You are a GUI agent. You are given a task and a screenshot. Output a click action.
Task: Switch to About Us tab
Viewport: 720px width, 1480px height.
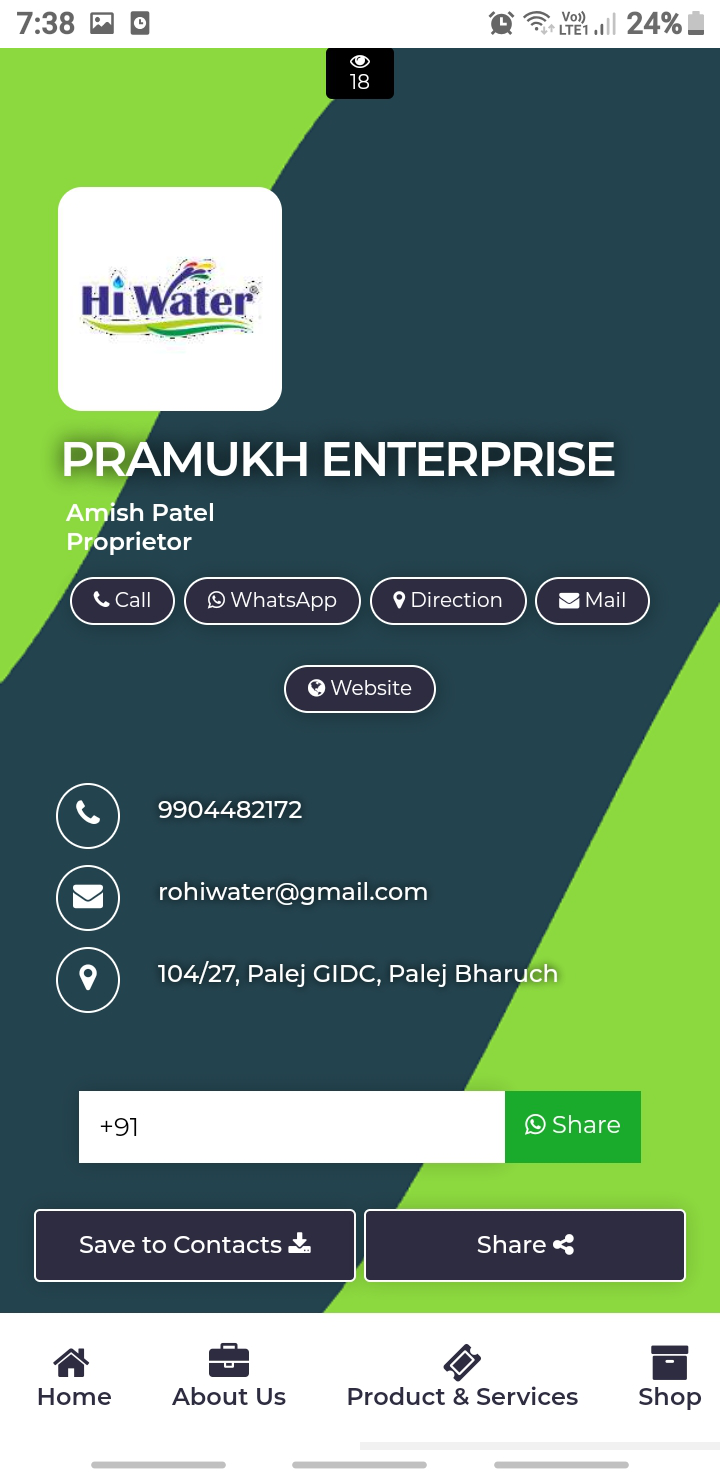pyautogui.click(x=229, y=1378)
